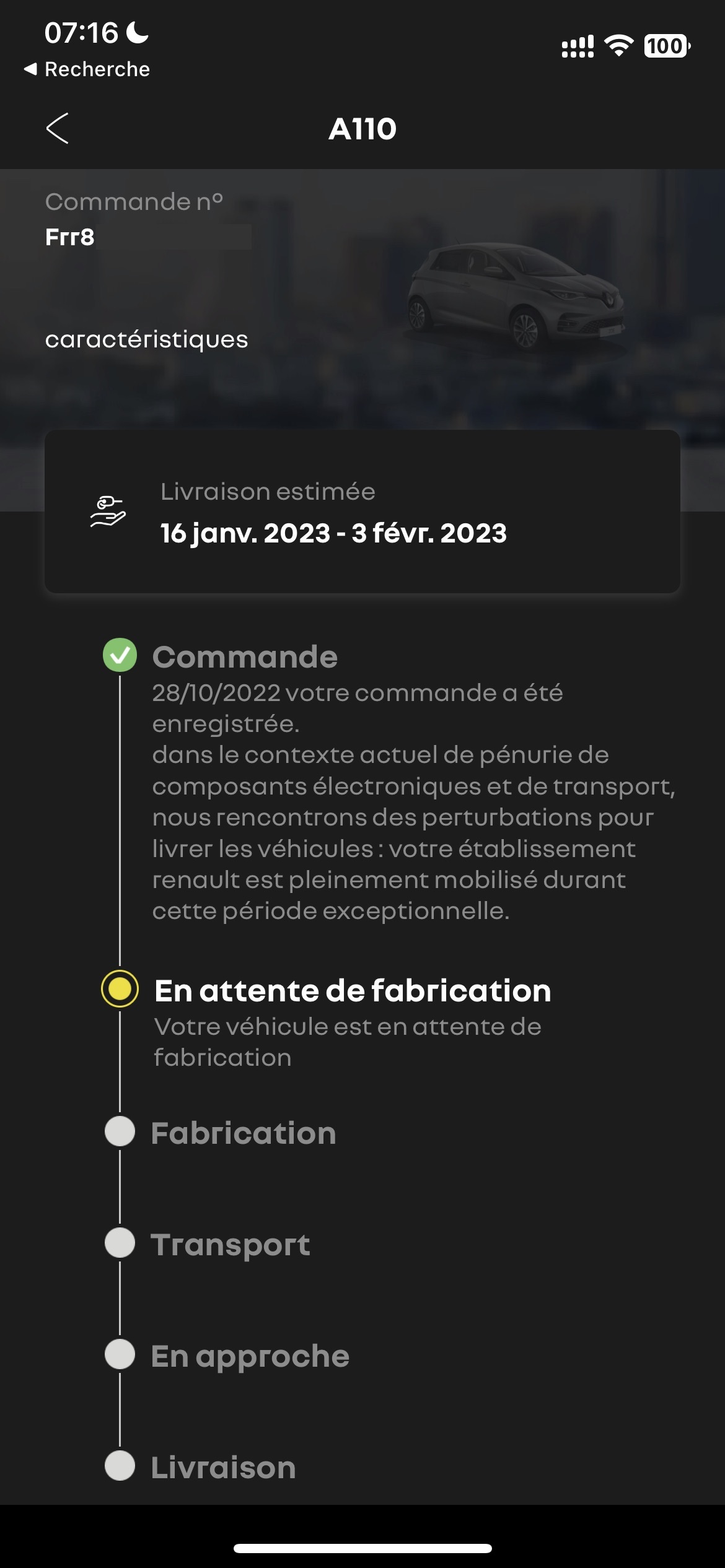Image resolution: width=725 pixels, height=1568 pixels.
Task: Open the caractéristiques link
Action: 146,339
